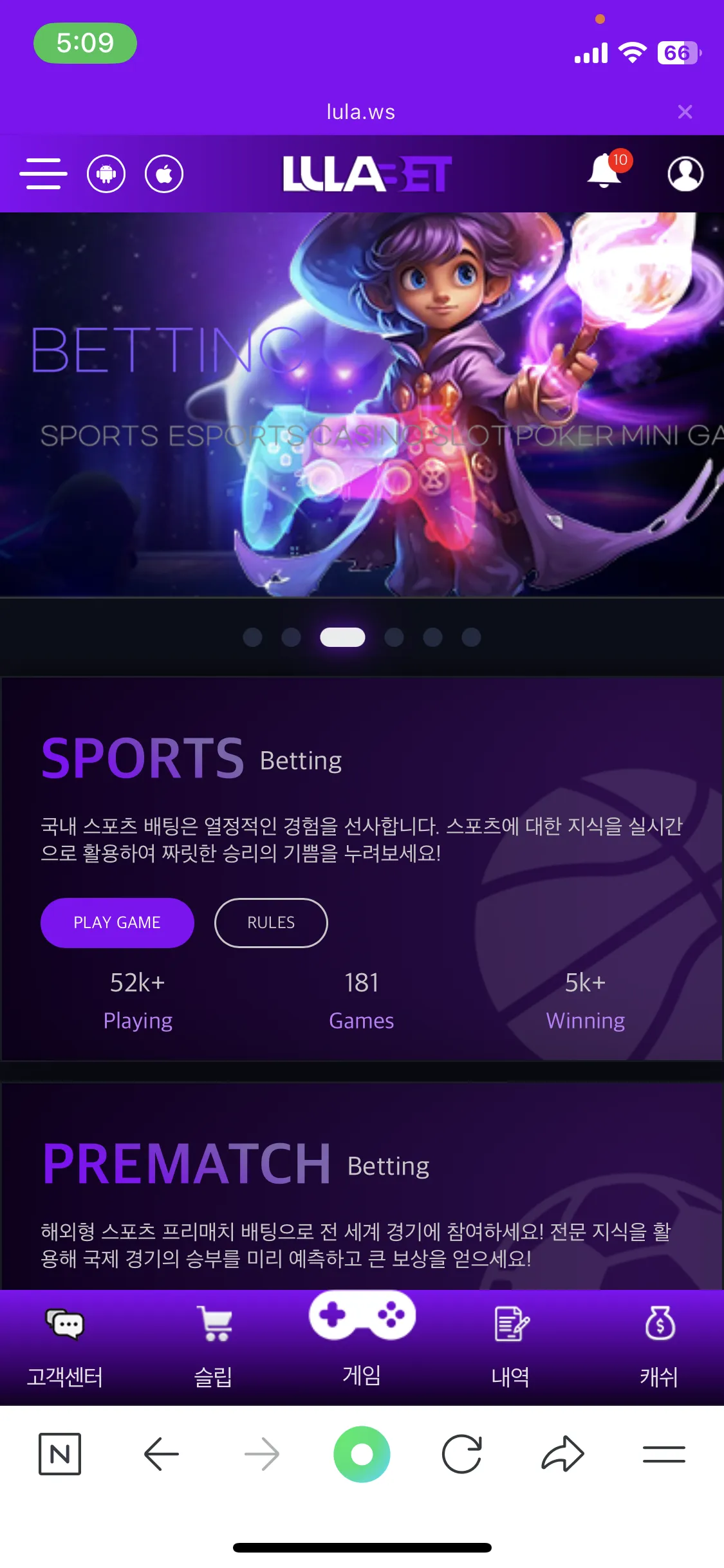Viewport: 724px width, 1568px height.
Task: Tap the green browser search button
Action: (x=362, y=1454)
